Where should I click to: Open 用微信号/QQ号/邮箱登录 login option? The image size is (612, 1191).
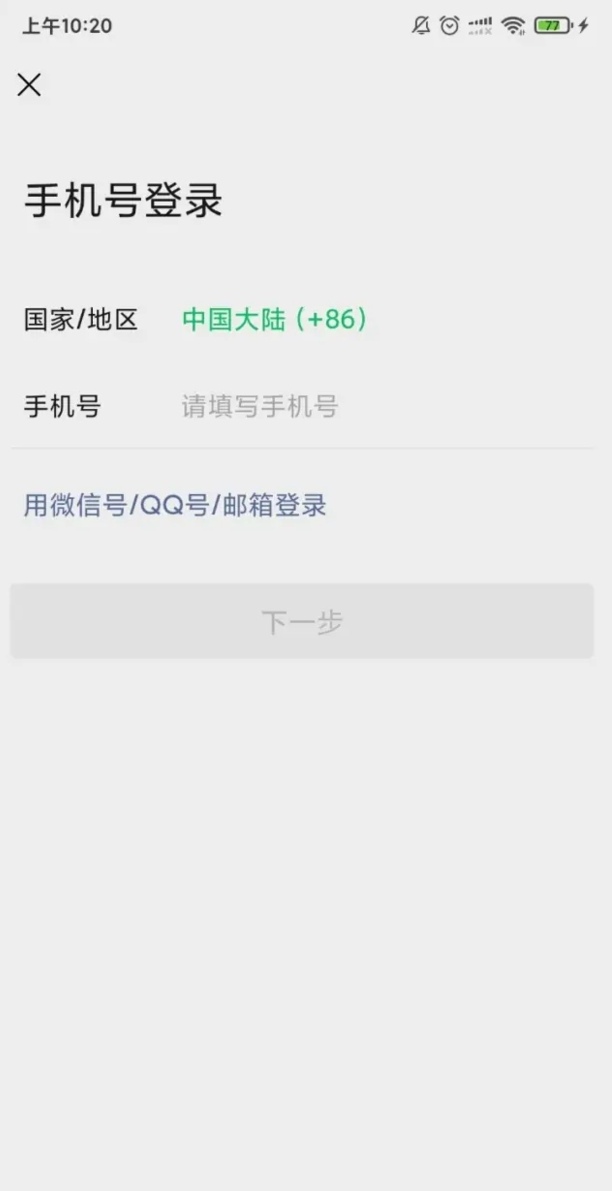(175, 506)
